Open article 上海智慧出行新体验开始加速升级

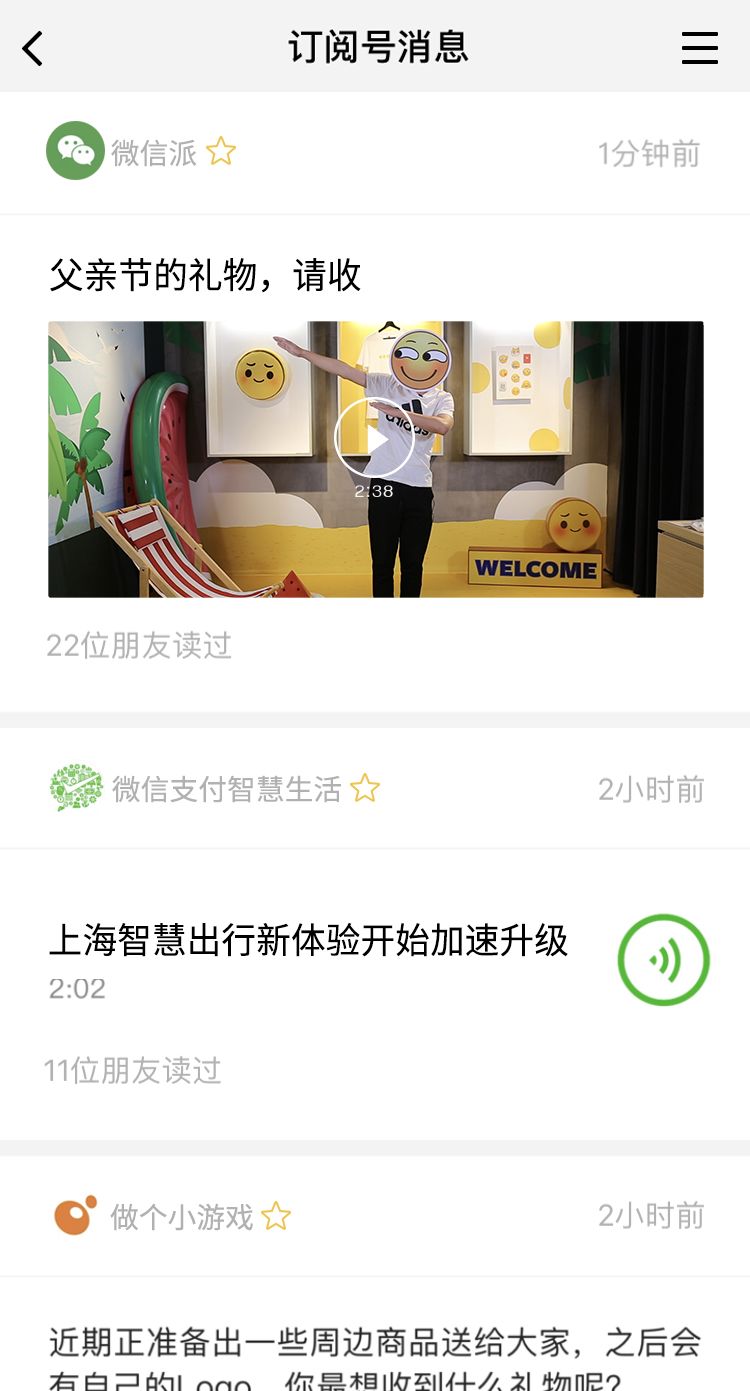(x=308, y=941)
